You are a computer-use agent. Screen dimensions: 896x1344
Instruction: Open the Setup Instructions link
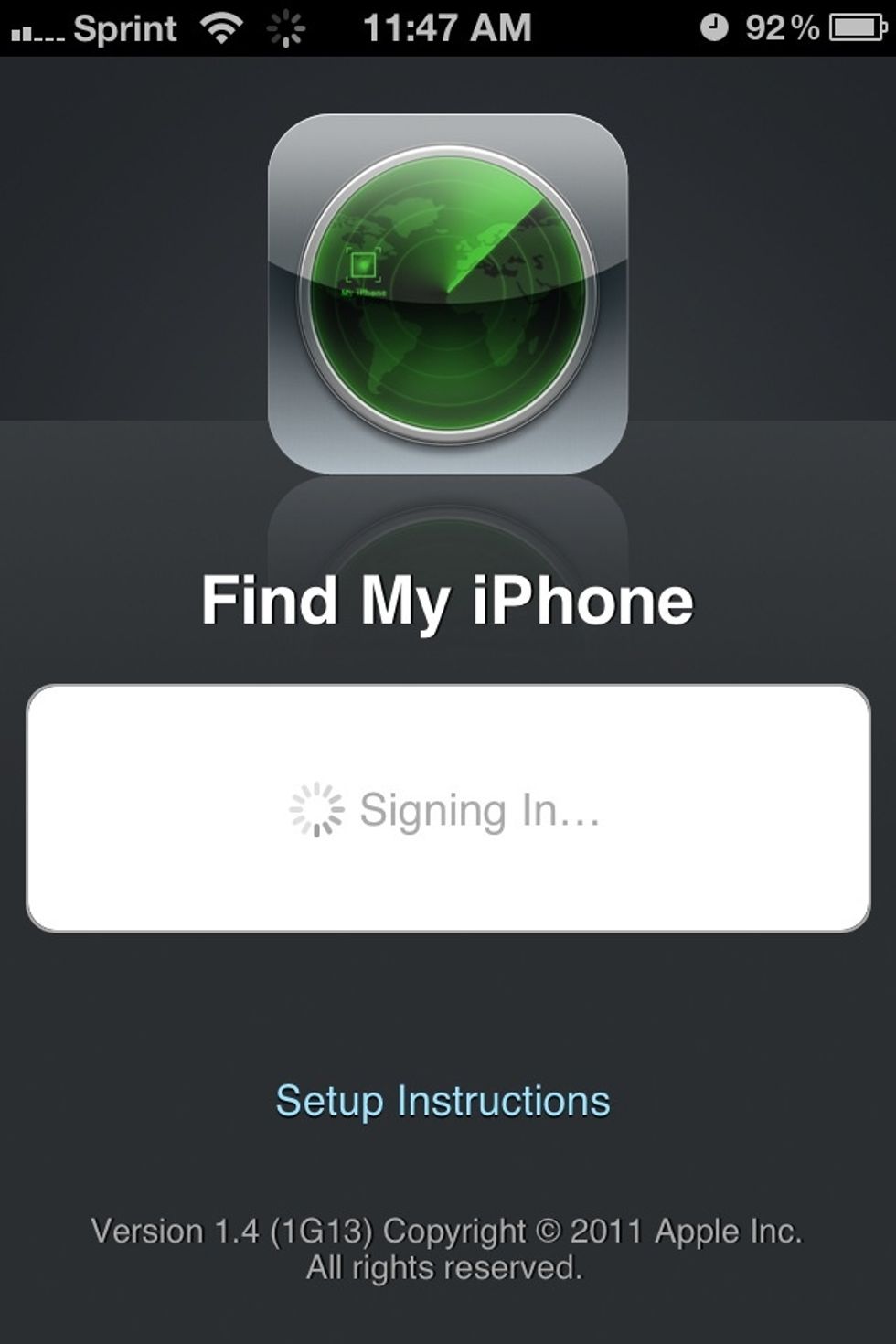(443, 1101)
